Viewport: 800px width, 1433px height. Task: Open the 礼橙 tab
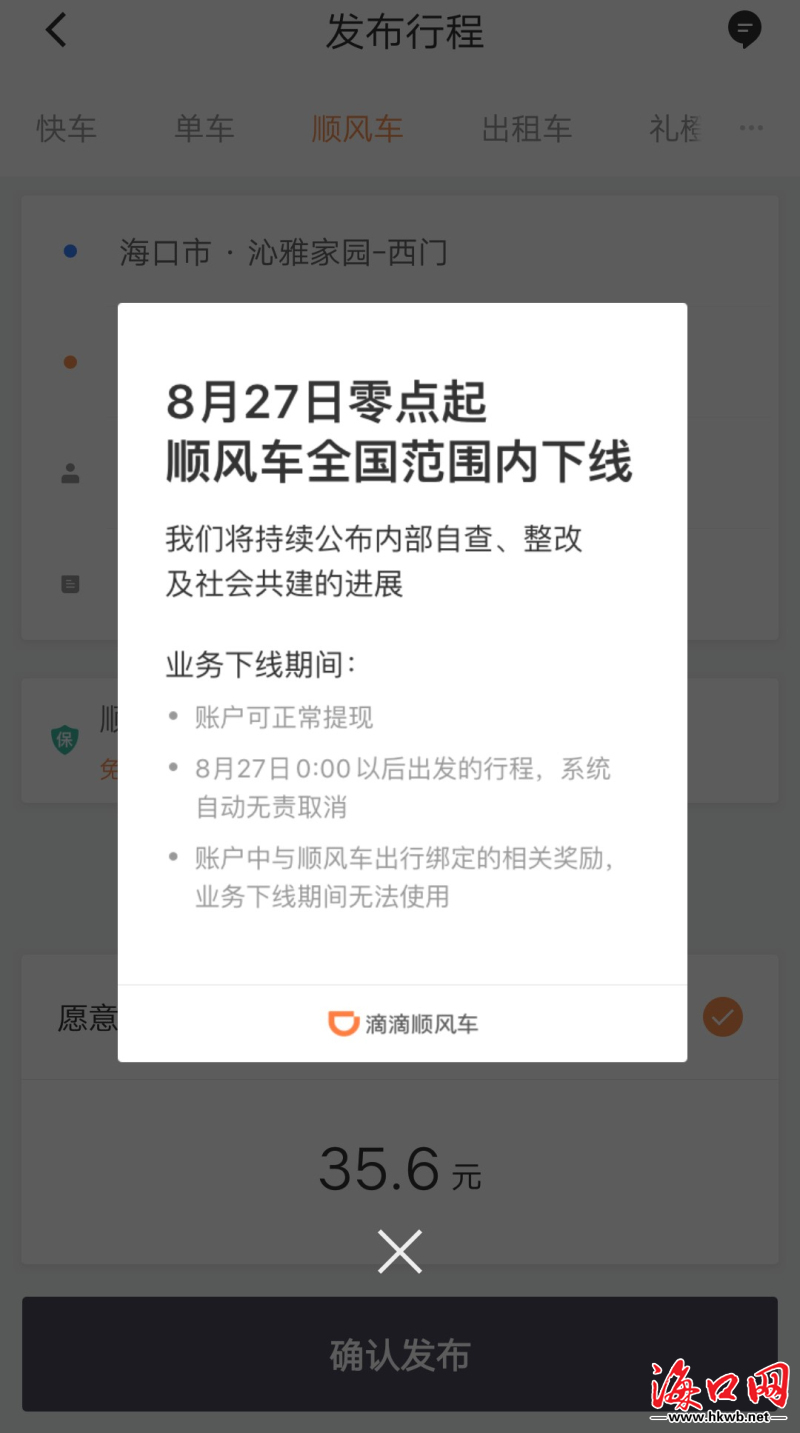[675, 128]
